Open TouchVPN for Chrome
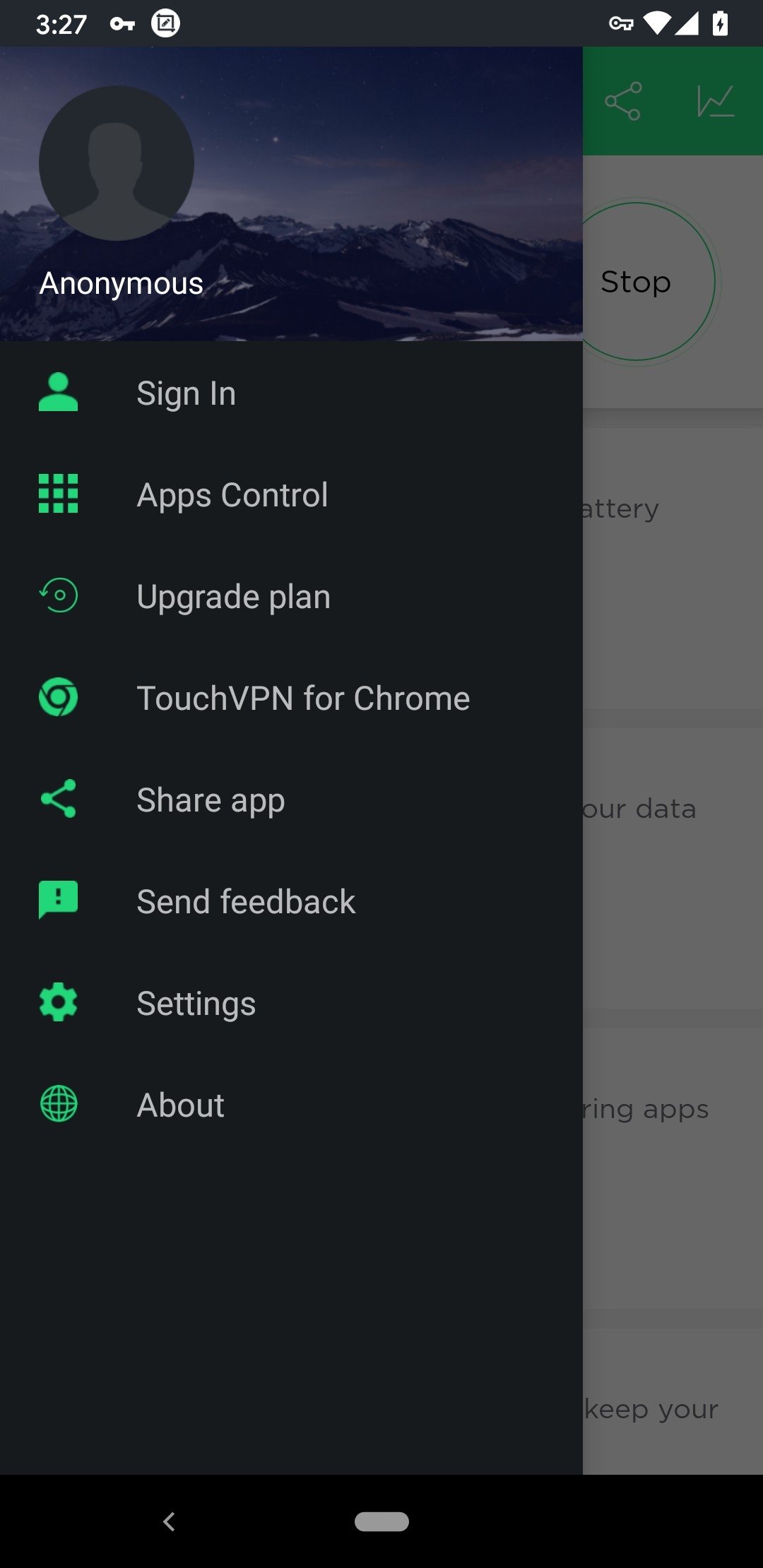 [291, 698]
